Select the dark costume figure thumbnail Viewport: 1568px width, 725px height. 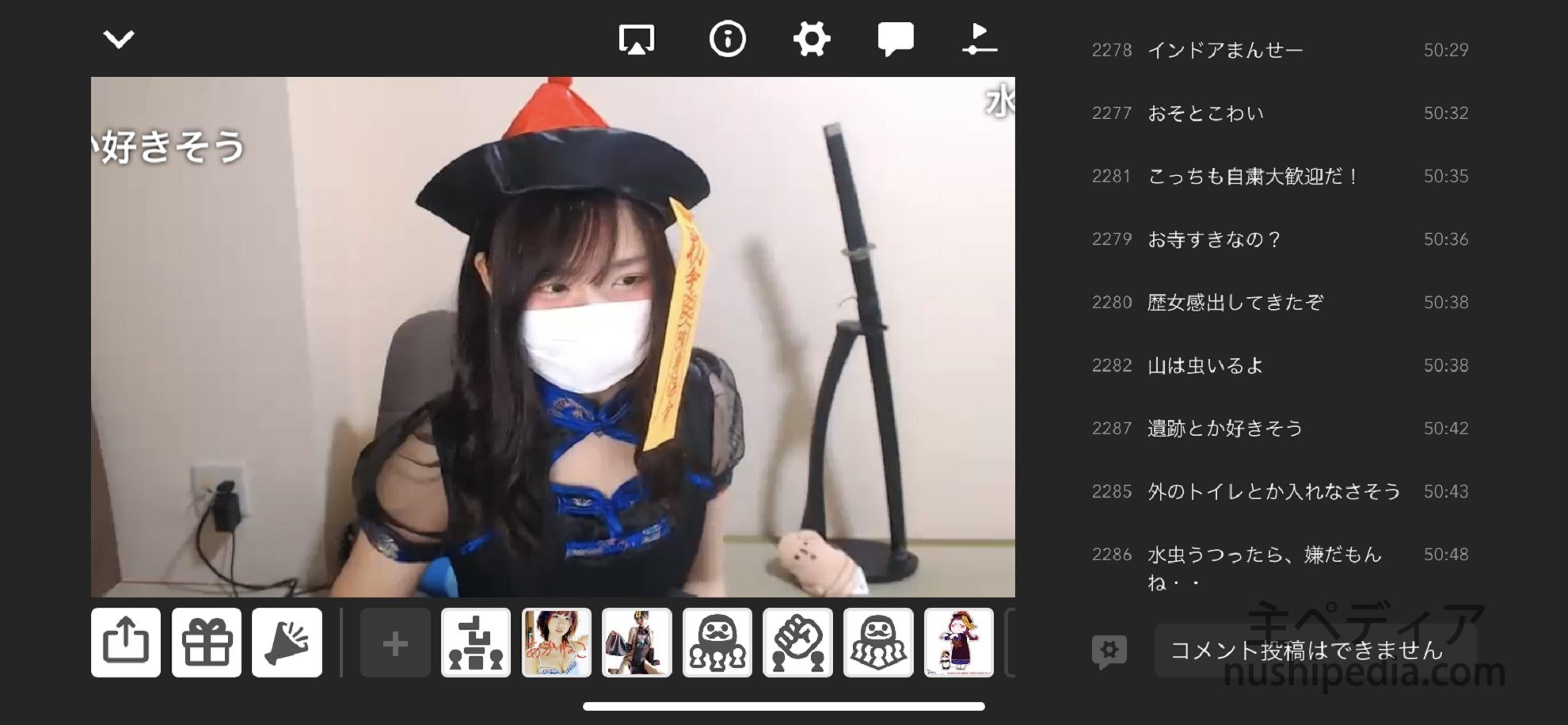point(637,643)
